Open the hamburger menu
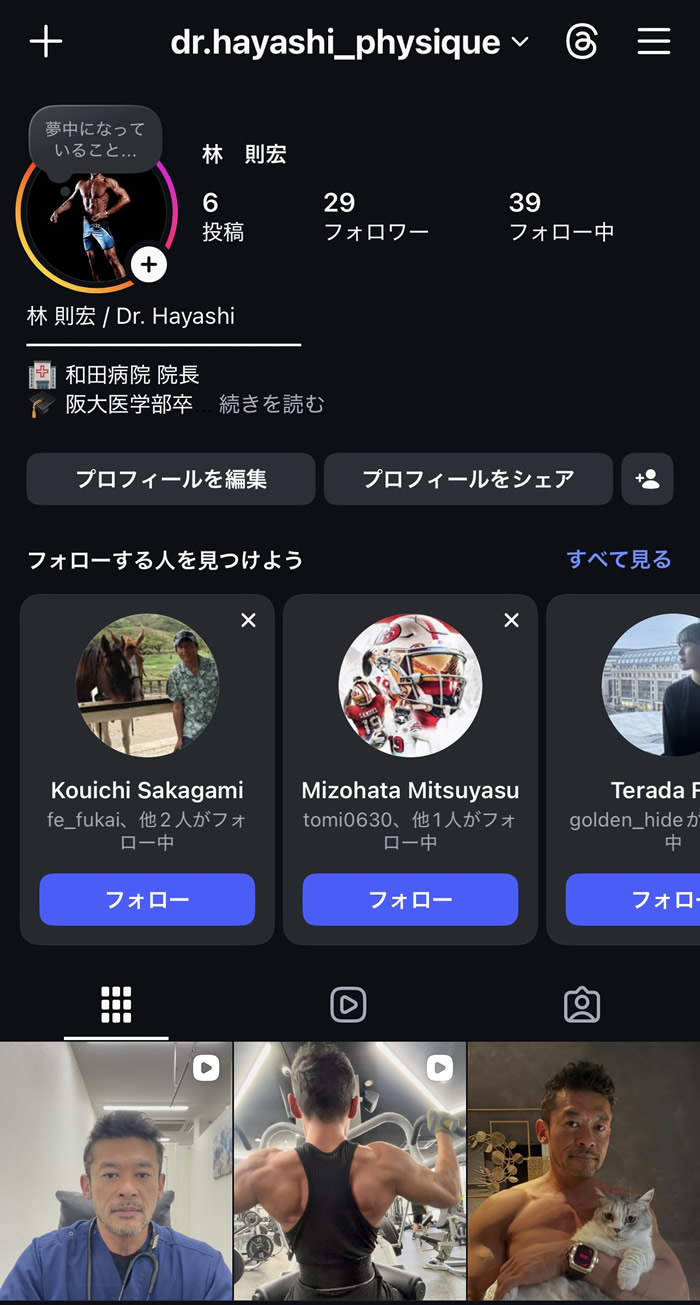The image size is (700, 1305). 653,42
